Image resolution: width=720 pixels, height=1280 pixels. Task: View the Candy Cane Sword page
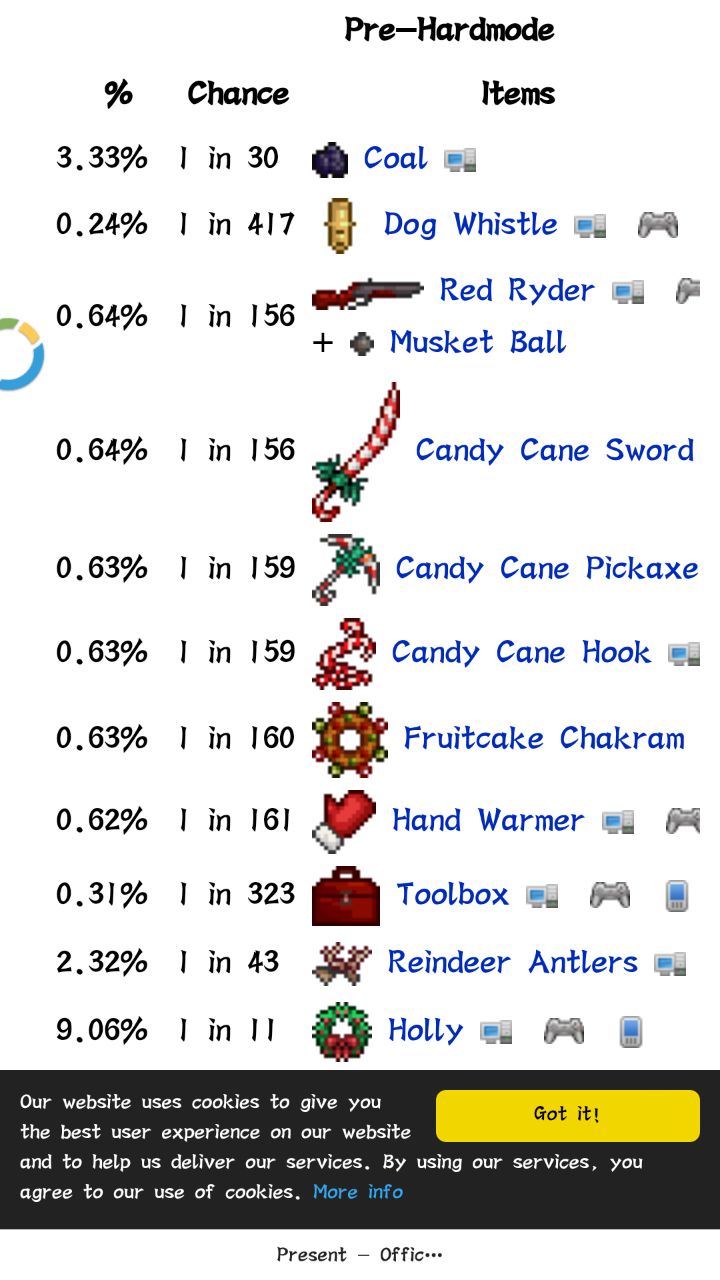tap(554, 450)
